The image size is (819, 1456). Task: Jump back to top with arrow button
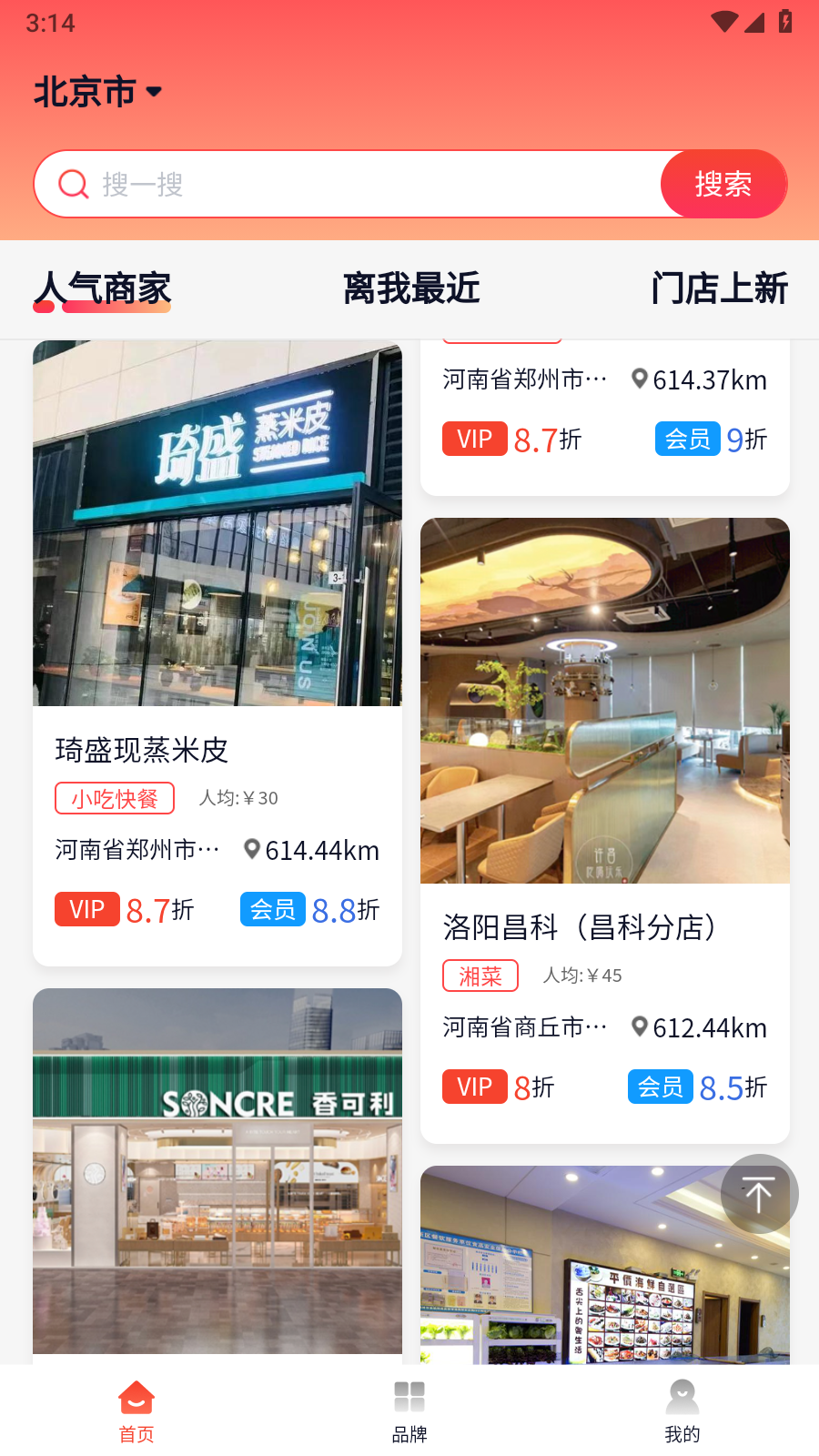coord(759,1194)
